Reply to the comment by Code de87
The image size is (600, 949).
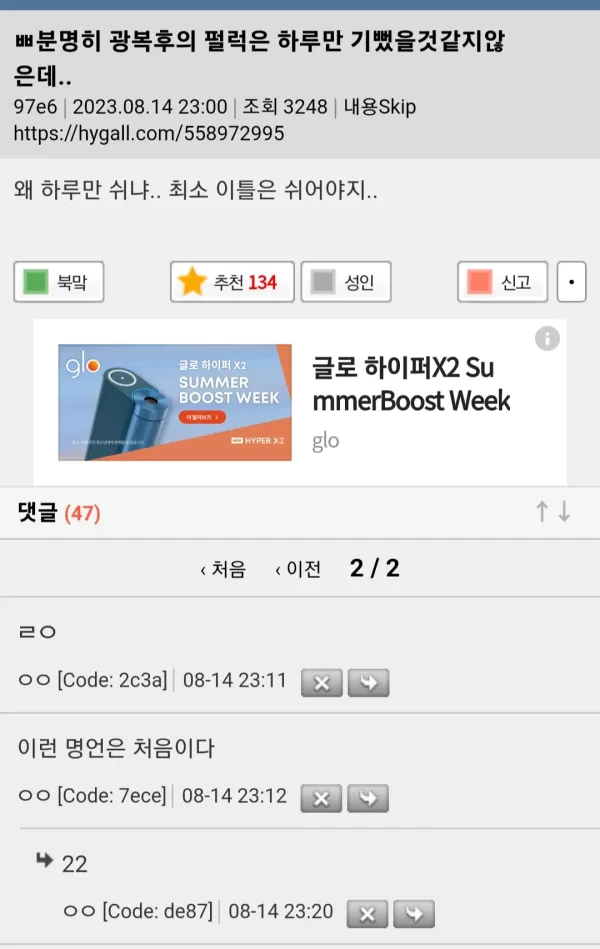(414, 913)
